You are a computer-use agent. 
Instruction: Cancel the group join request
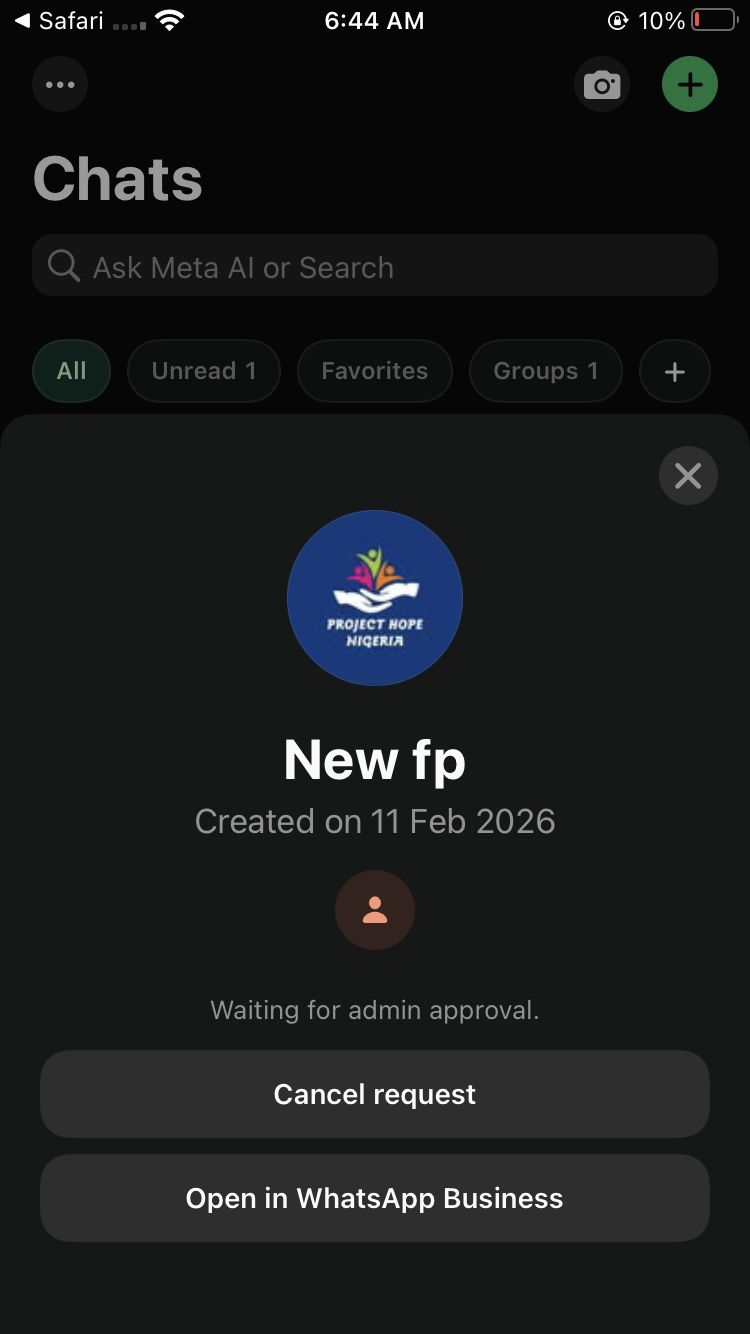point(374,1094)
